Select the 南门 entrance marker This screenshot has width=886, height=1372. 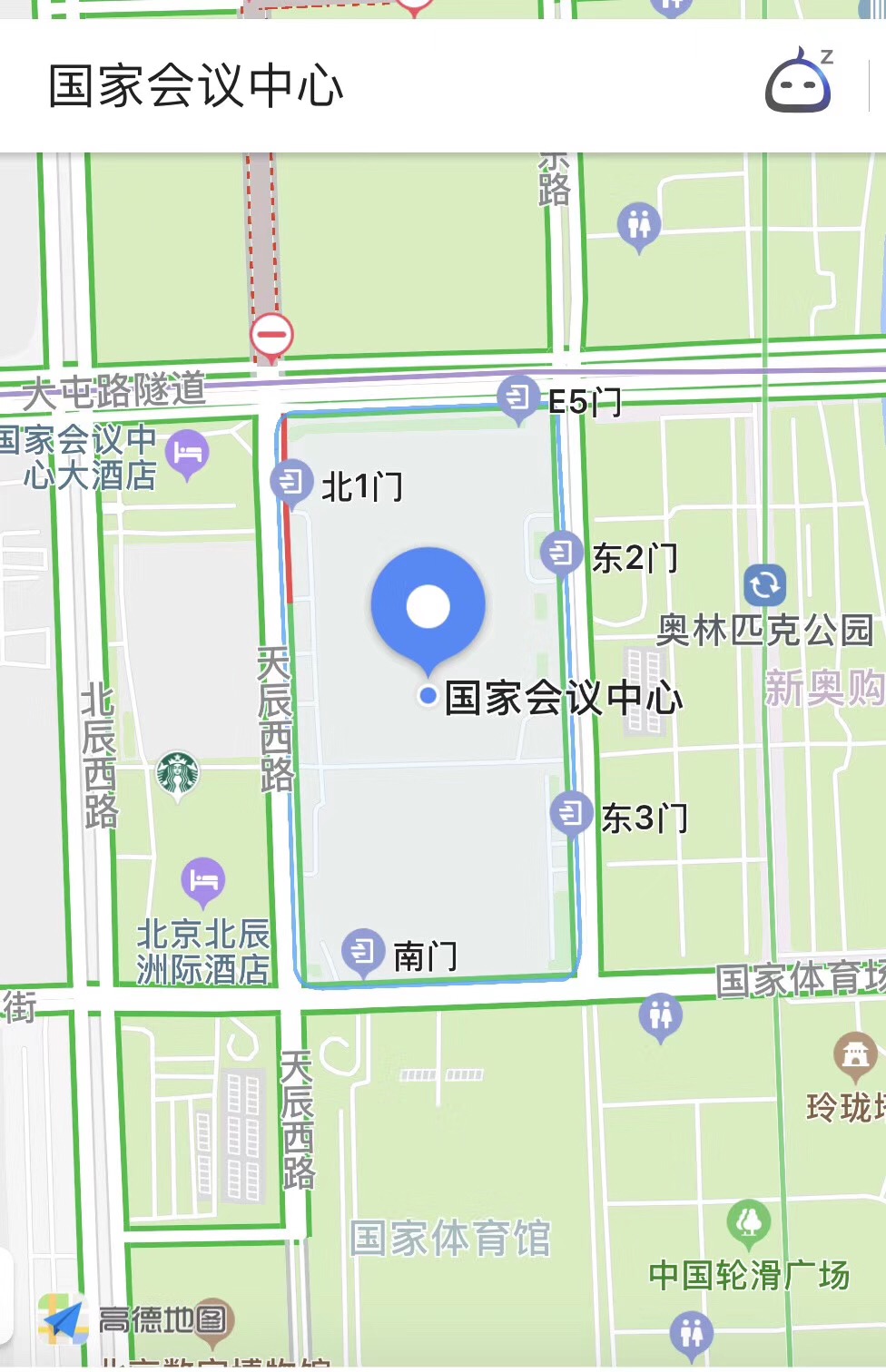(362, 953)
